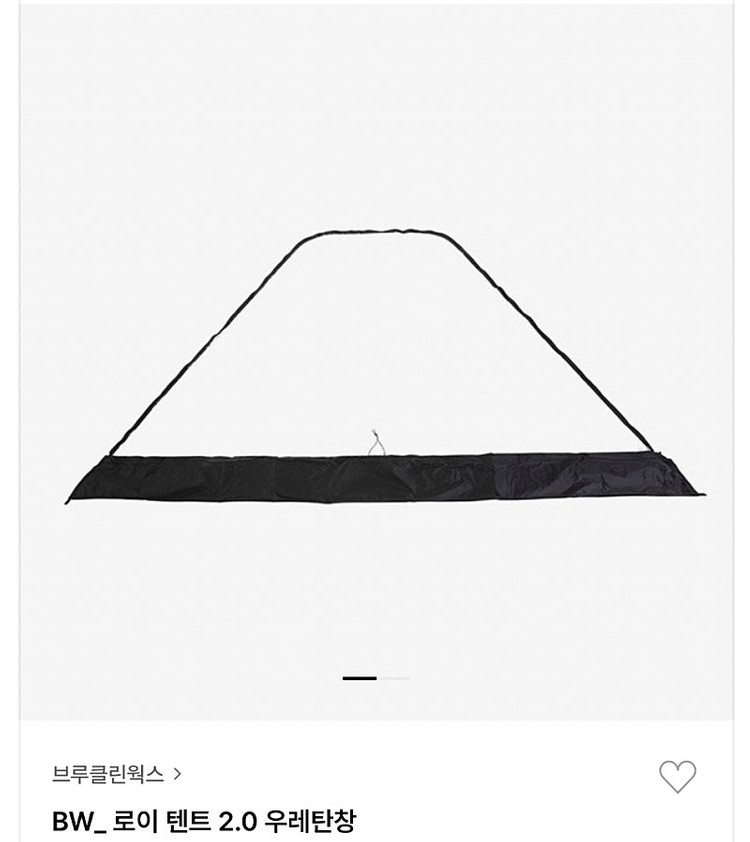Click the image carousel progress bar

tap(375, 679)
